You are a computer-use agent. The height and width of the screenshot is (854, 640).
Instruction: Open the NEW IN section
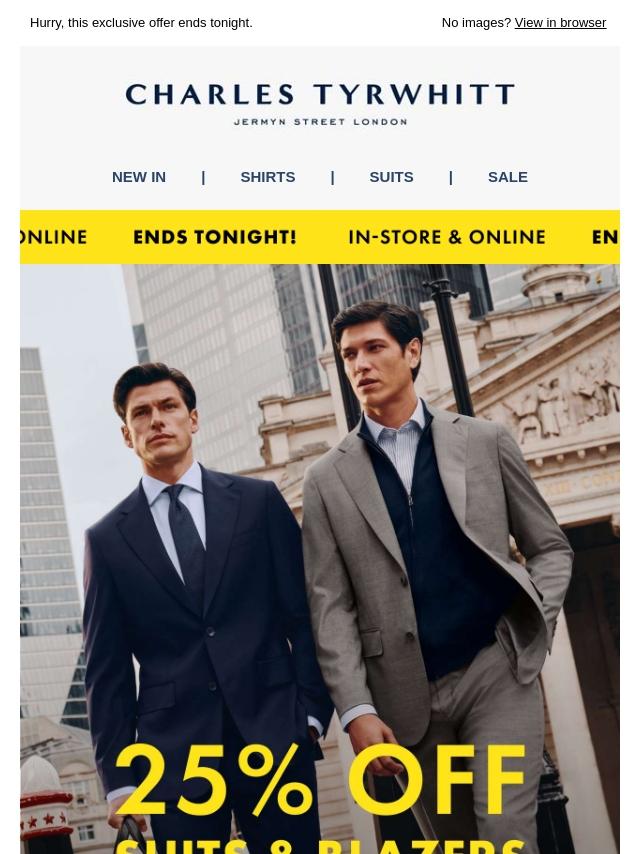click(x=139, y=177)
